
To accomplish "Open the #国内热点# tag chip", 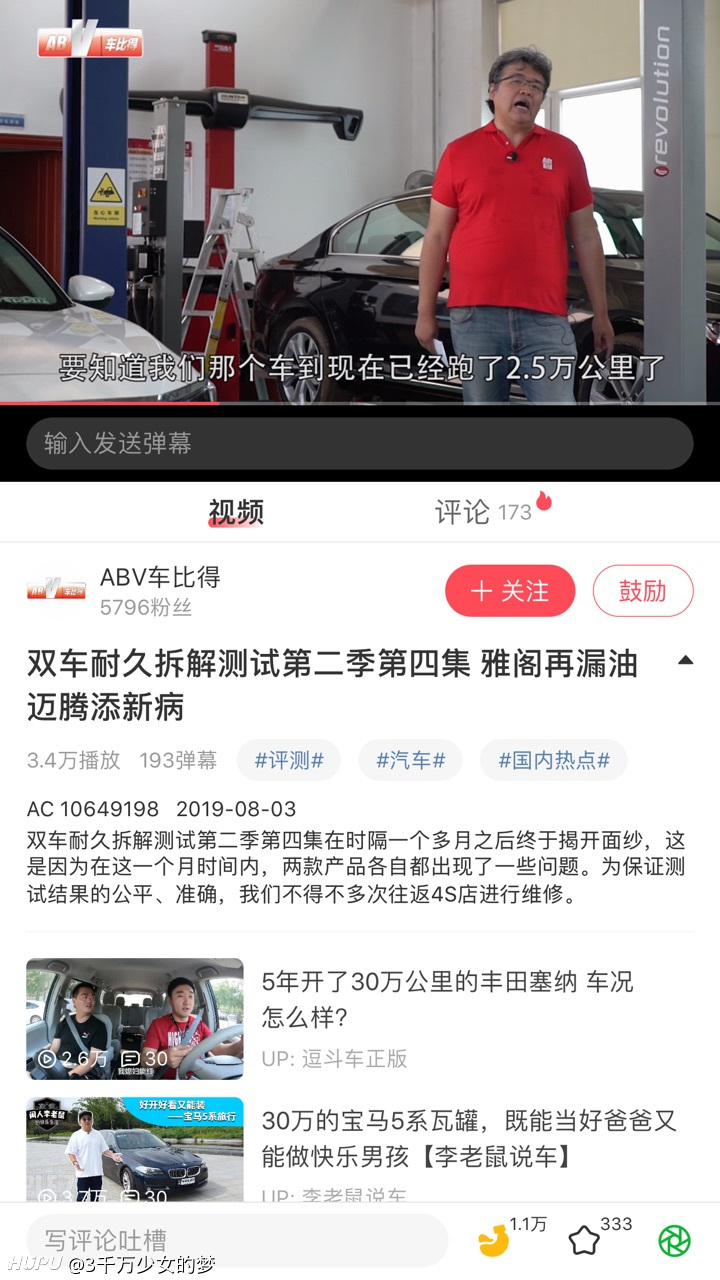I will 554,760.
